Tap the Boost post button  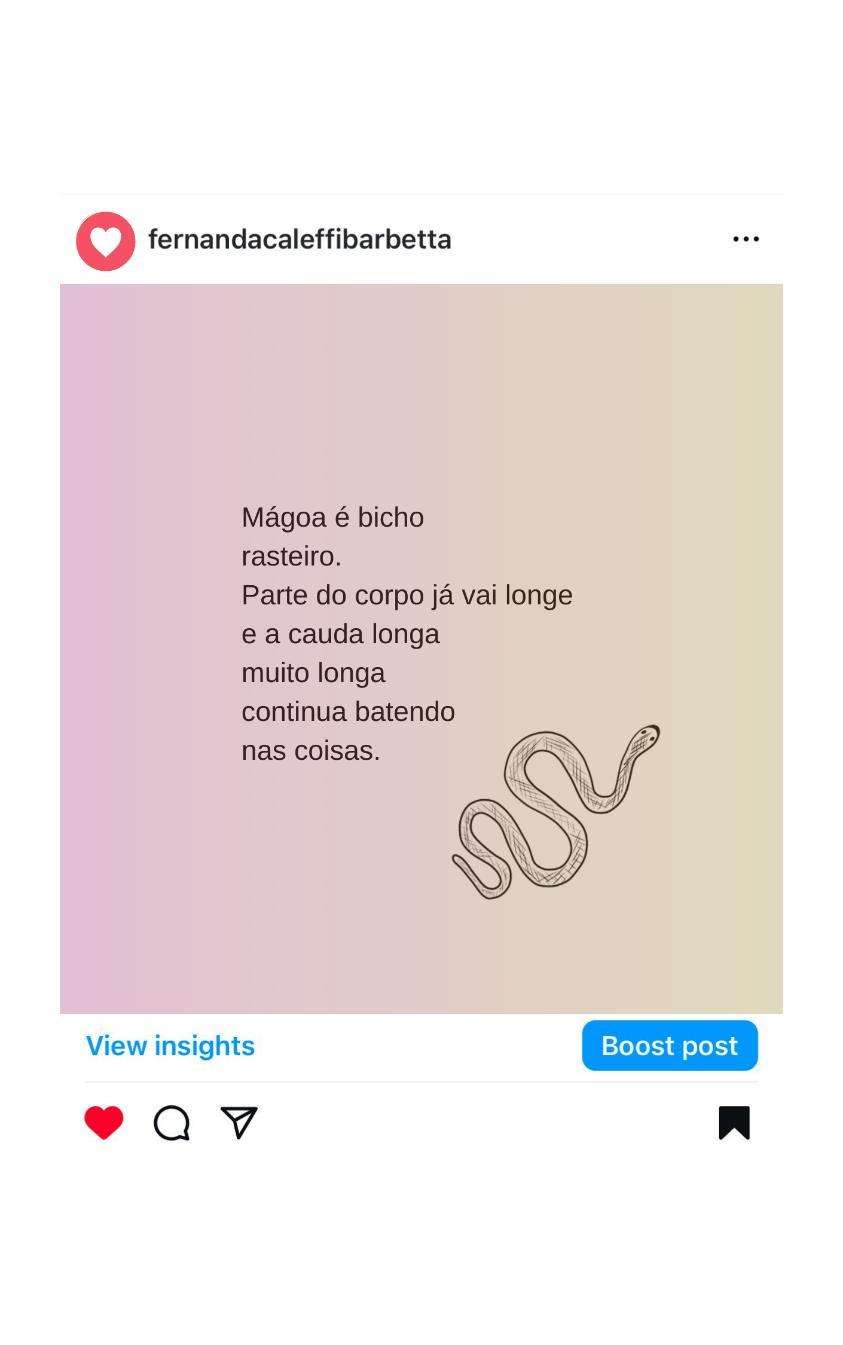[669, 1045]
